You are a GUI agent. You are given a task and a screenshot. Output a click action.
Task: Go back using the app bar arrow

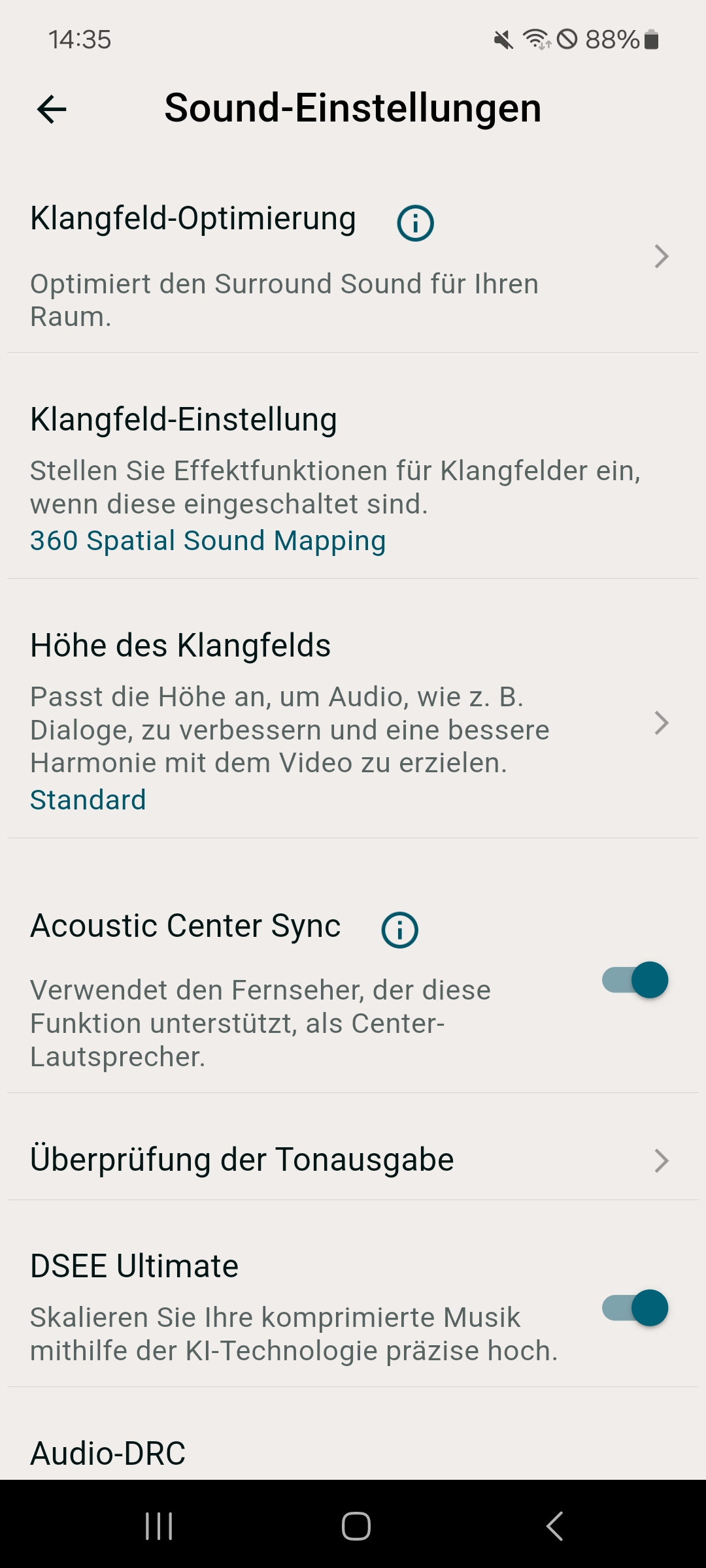(52, 108)
